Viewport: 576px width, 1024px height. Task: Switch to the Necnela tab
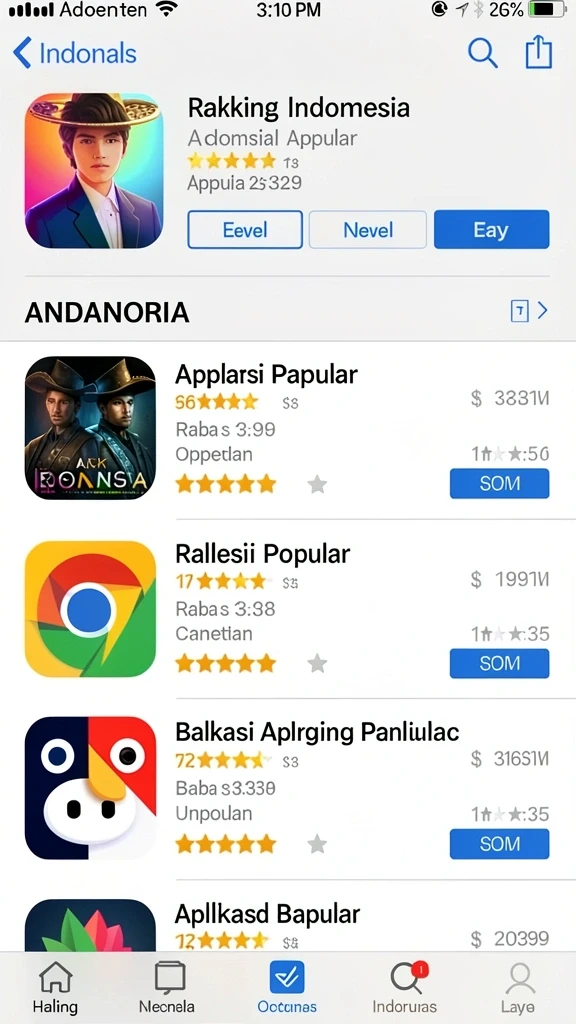point(167,987)
